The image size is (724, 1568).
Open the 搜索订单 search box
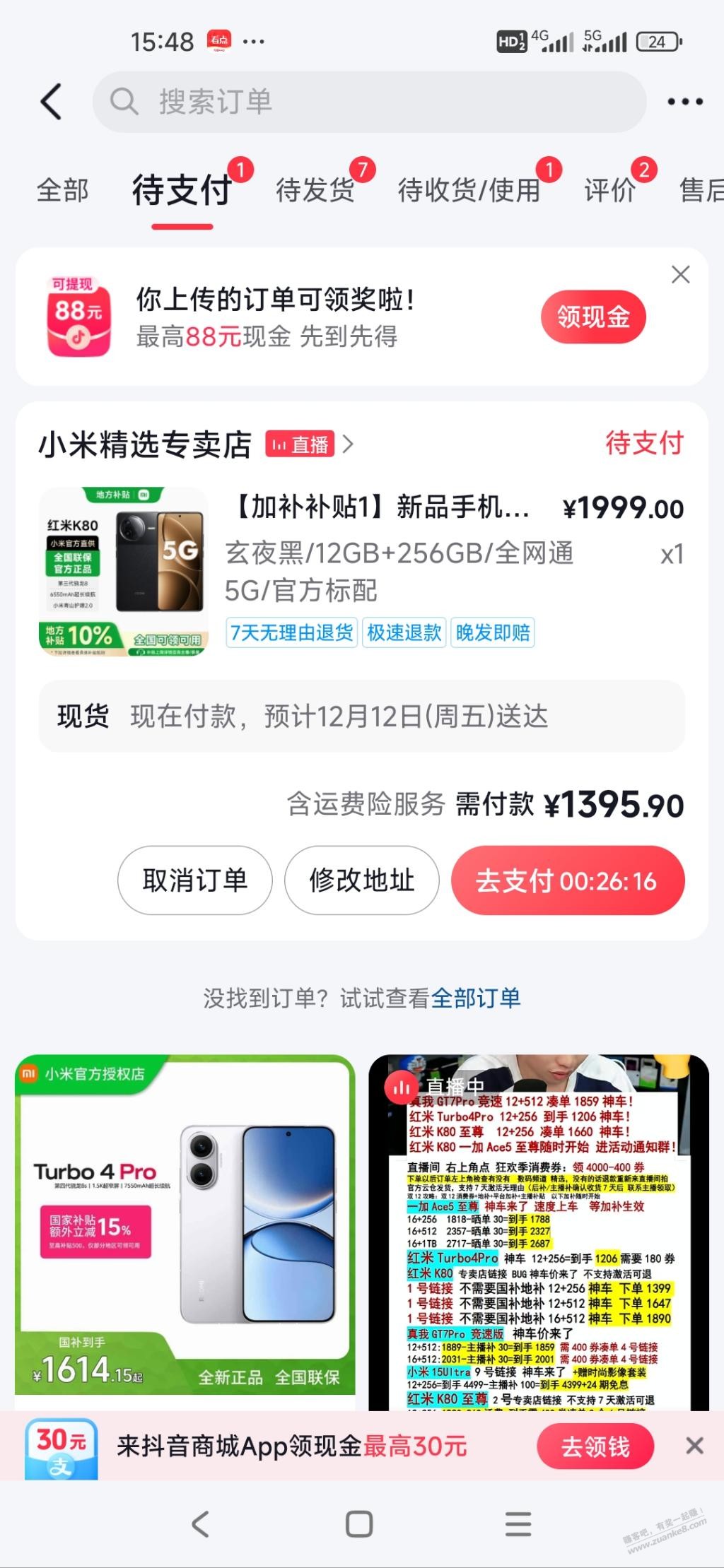pos(368,102)
